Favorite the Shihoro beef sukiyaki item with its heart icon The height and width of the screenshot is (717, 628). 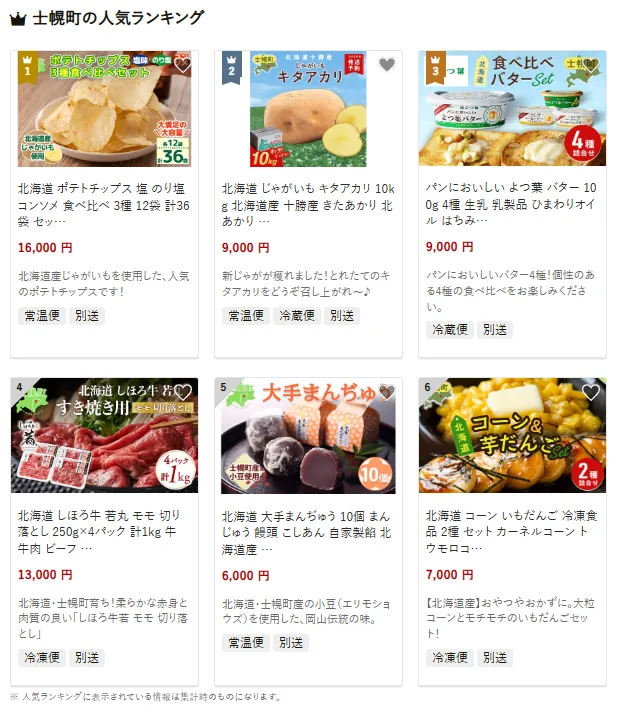tap(182, 393)
